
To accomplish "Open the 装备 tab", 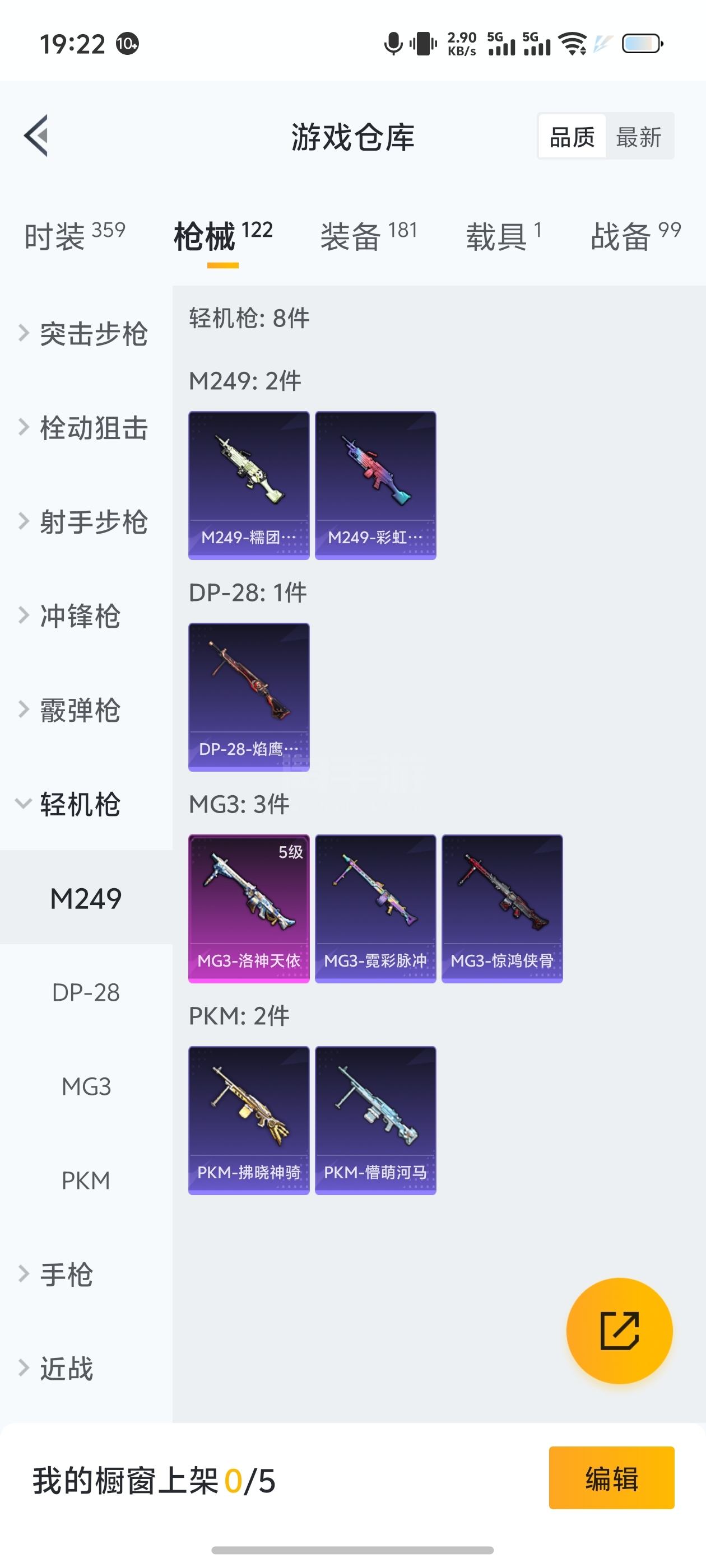I will coord(369,236).
